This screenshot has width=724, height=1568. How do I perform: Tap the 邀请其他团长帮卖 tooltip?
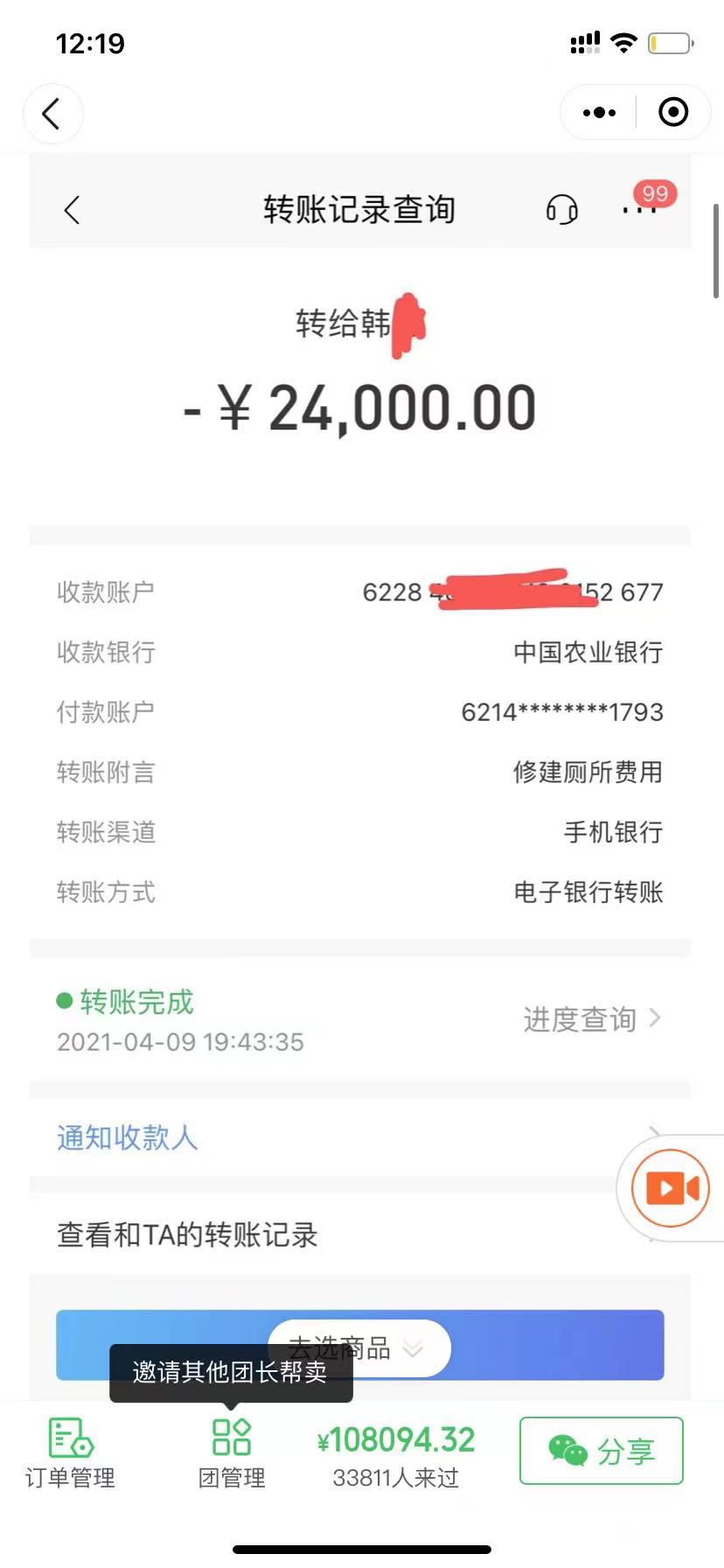[x=230, y=1372]
